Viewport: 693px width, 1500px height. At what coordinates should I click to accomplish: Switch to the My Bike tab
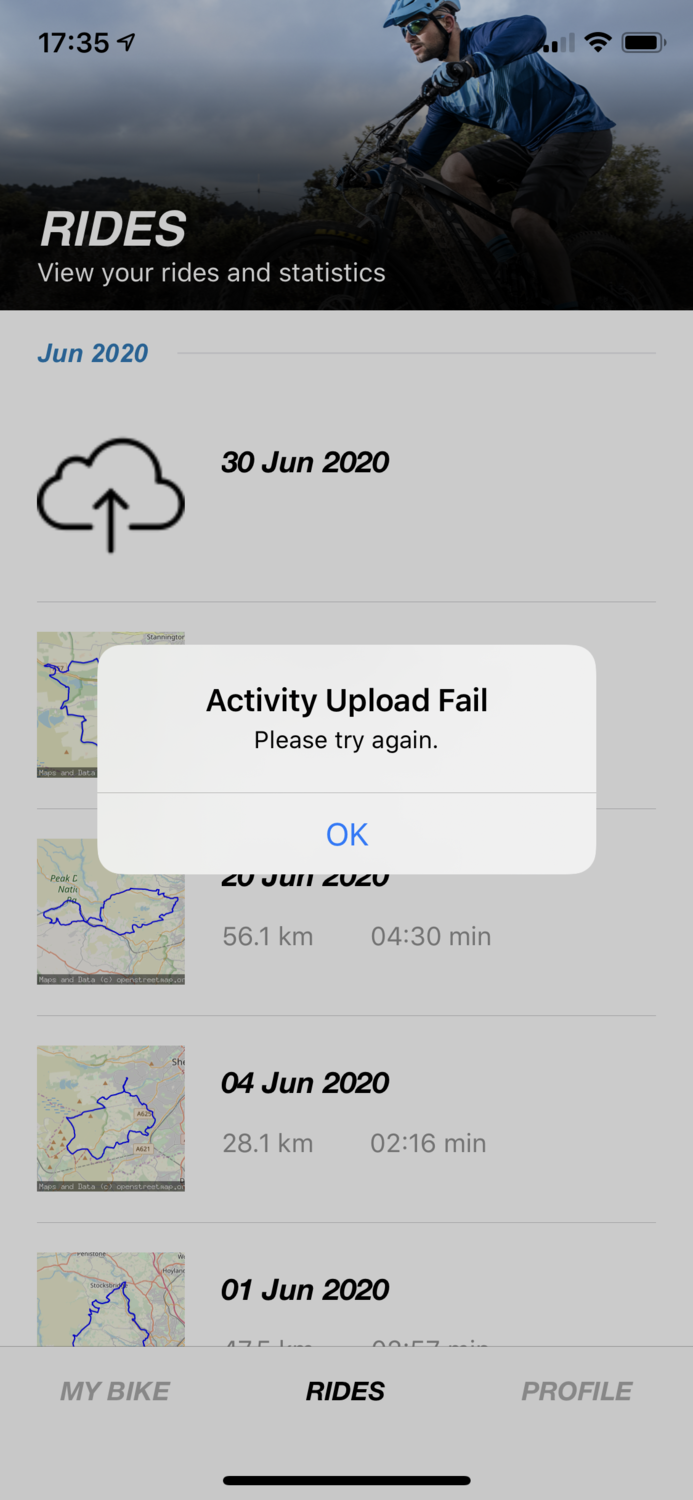point(115,1391)
